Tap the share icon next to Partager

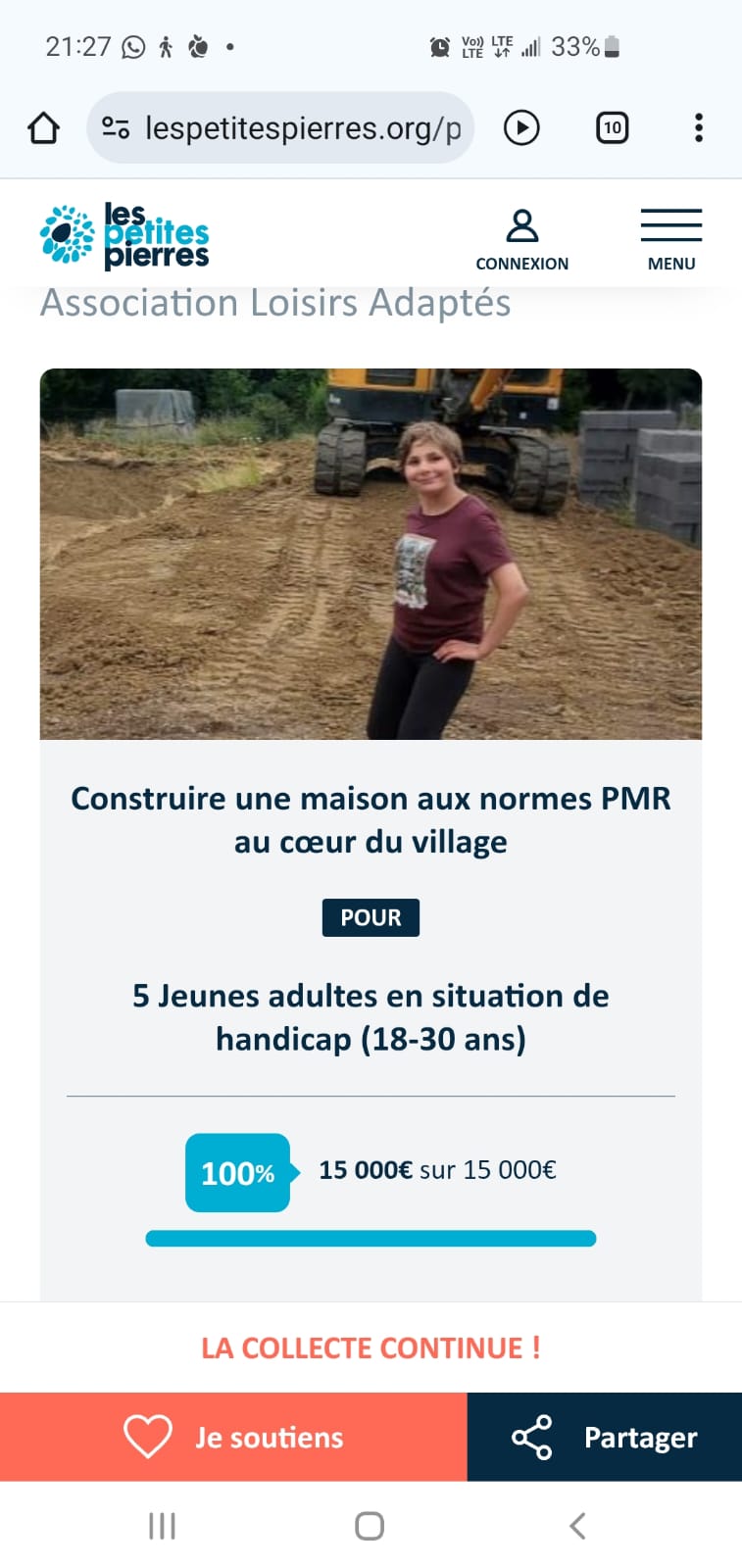click(x=529, y=1437)
